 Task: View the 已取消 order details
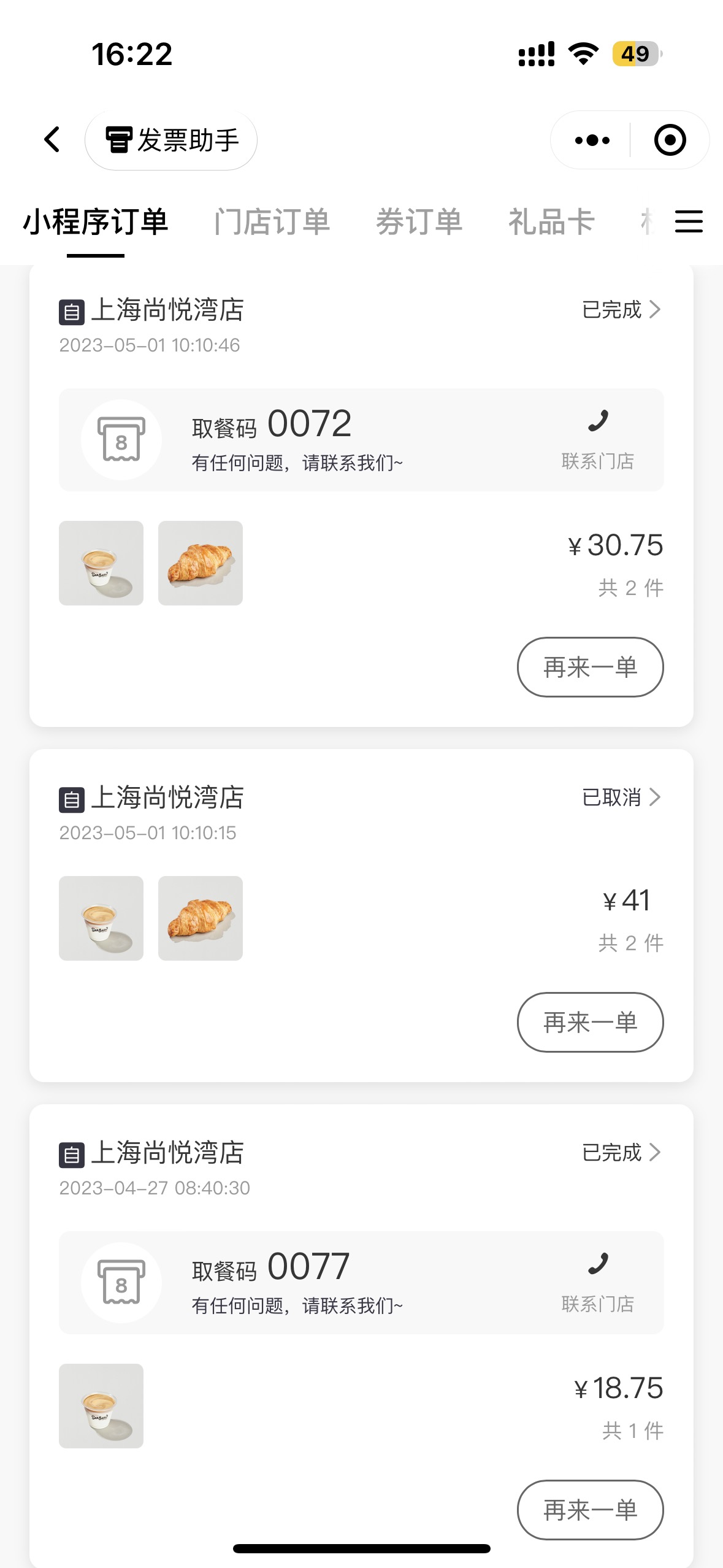[621, 797]
